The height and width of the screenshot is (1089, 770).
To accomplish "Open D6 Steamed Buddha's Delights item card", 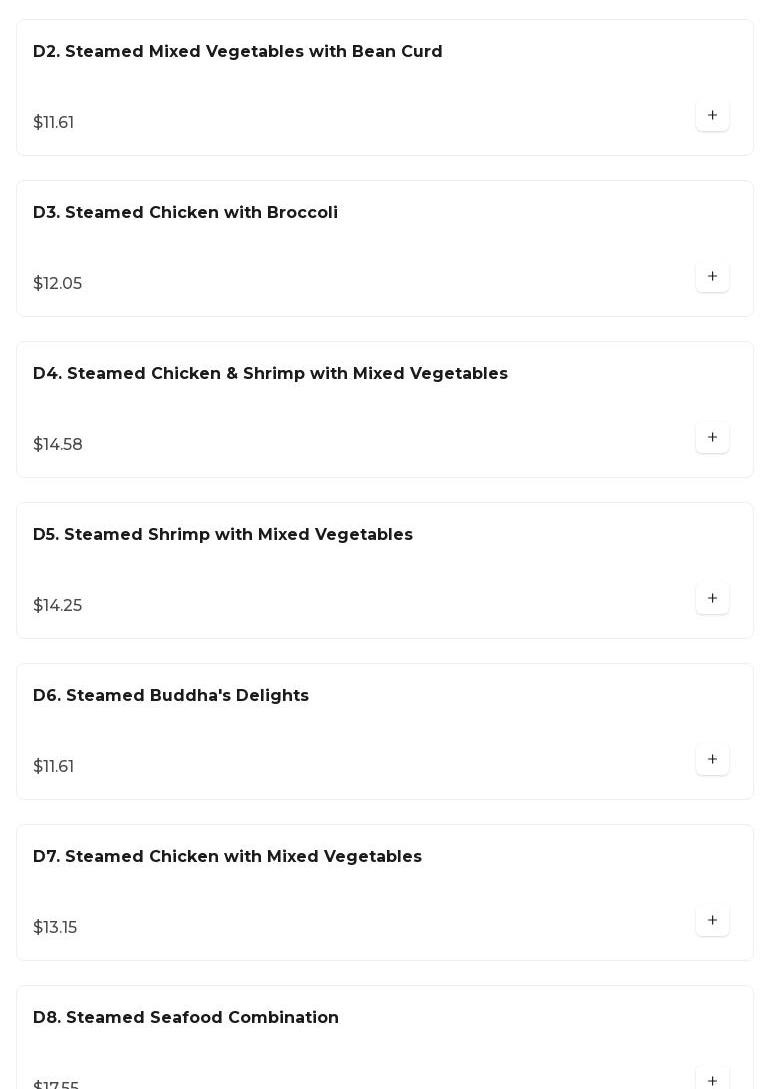I will (170, 696).
